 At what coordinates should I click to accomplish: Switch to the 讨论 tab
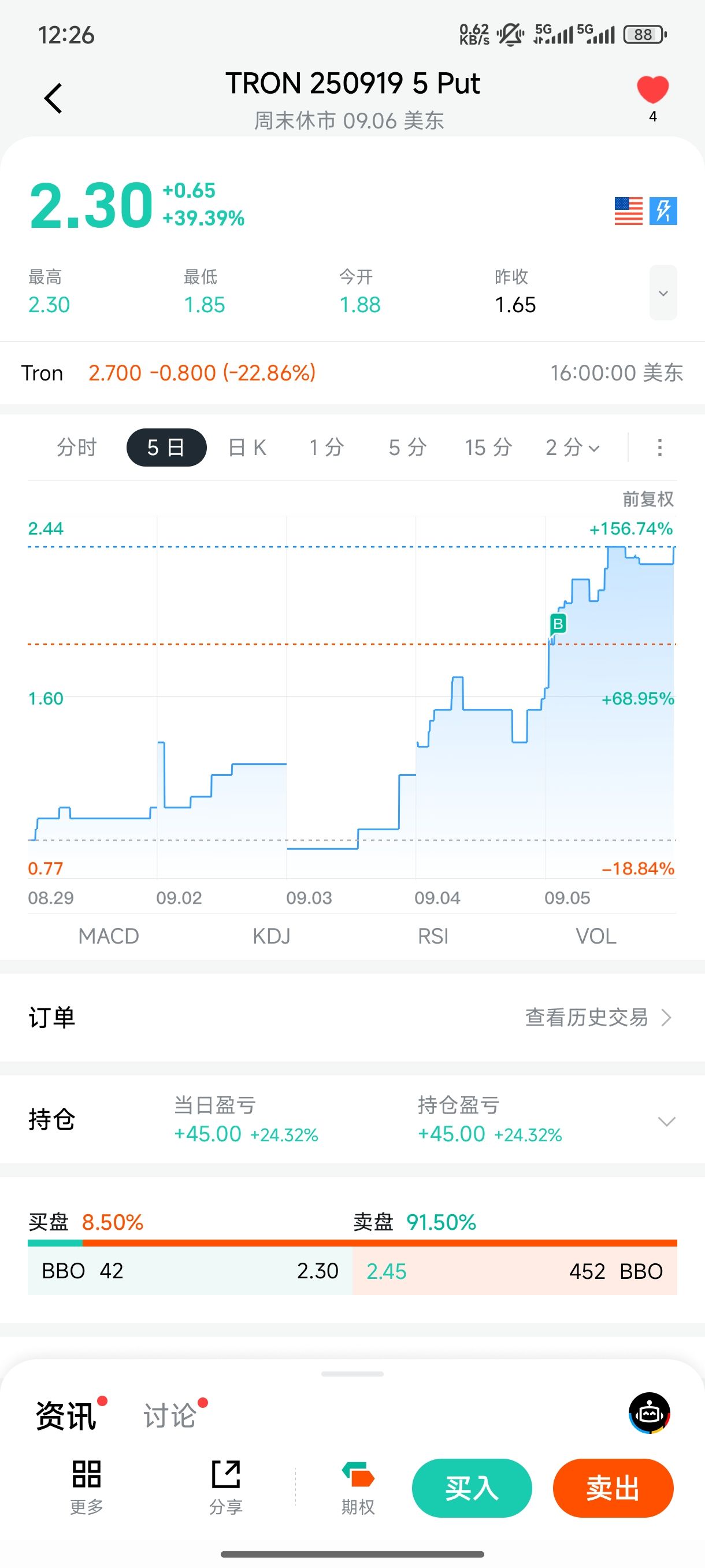pyautogui.click(x=169, y=1415)
